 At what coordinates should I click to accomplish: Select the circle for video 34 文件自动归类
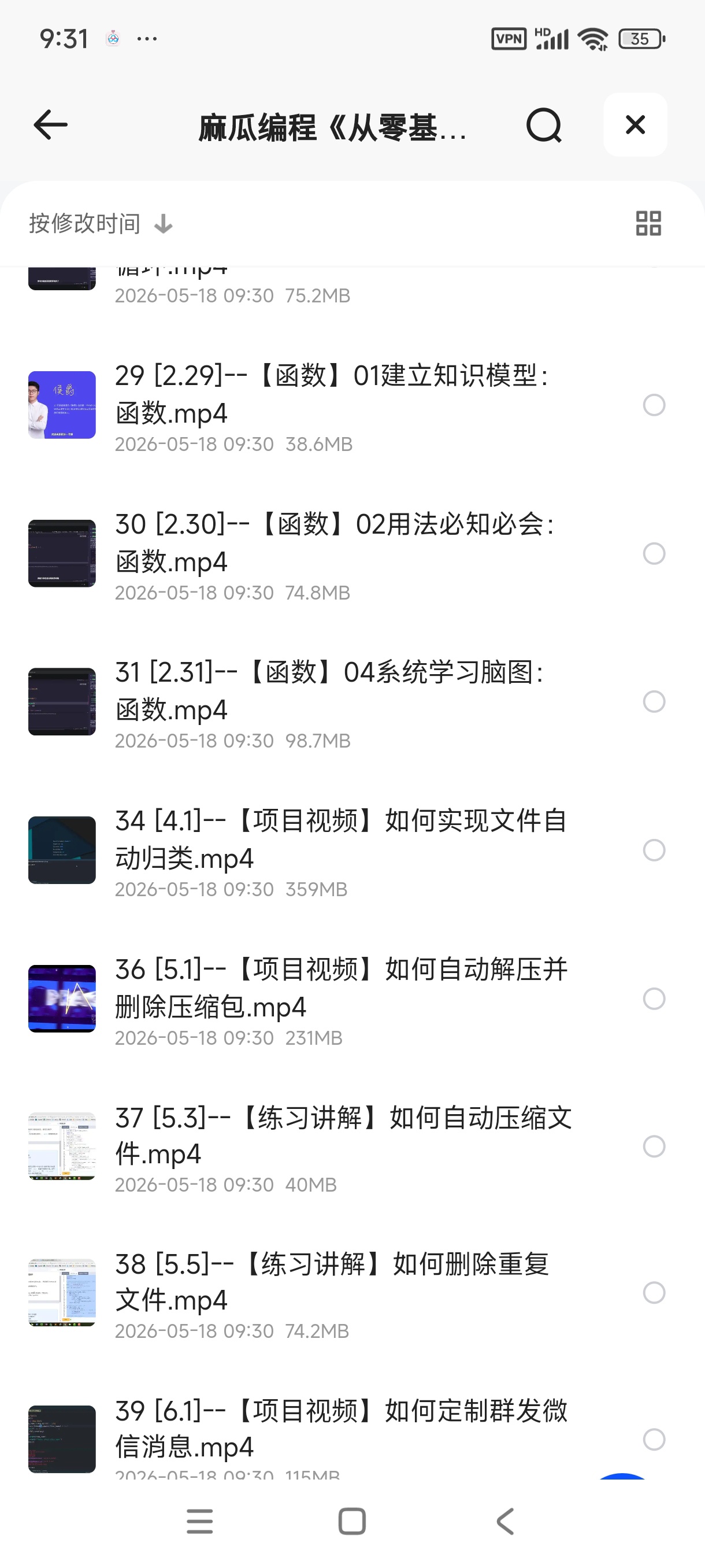tap(654, 850)
